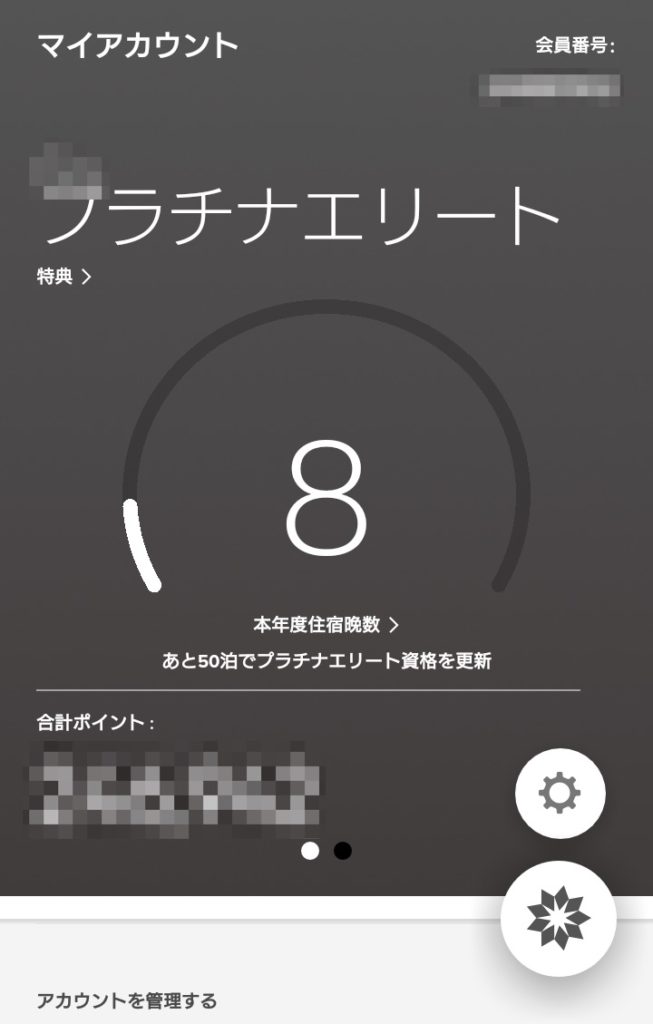View 本年度住宿晩数 nights details
The height and width of the screenshot is (1024, 653).
click(x=326, y=625)
